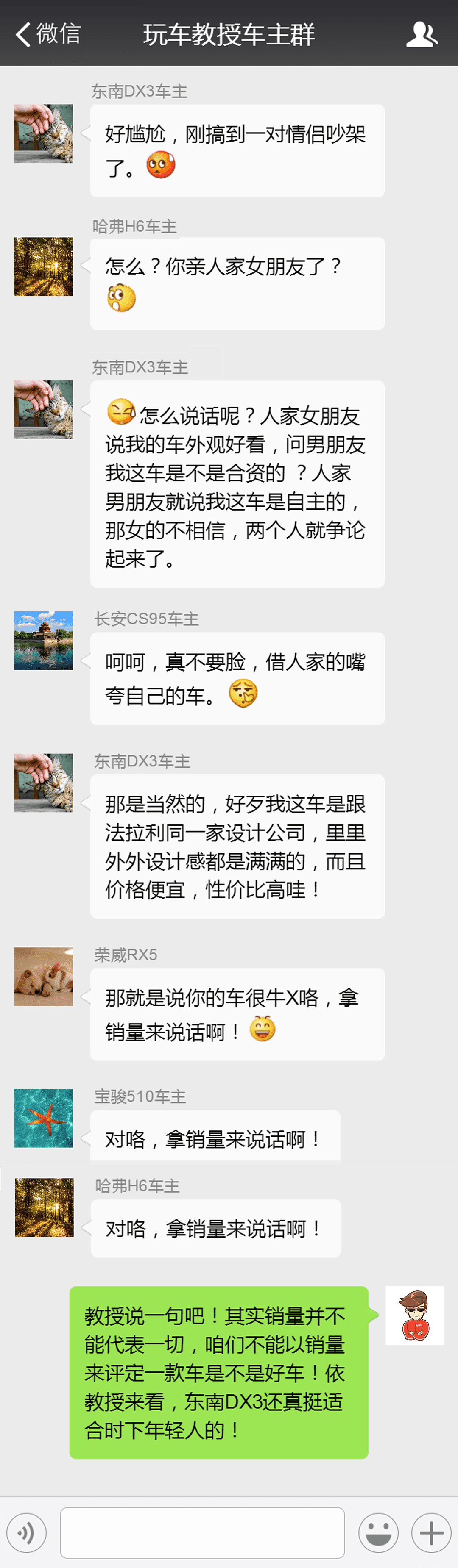
Task: Tap 东南DX3车主's avatar beside '好尴尬' message
Action: (x=44, y=134)
